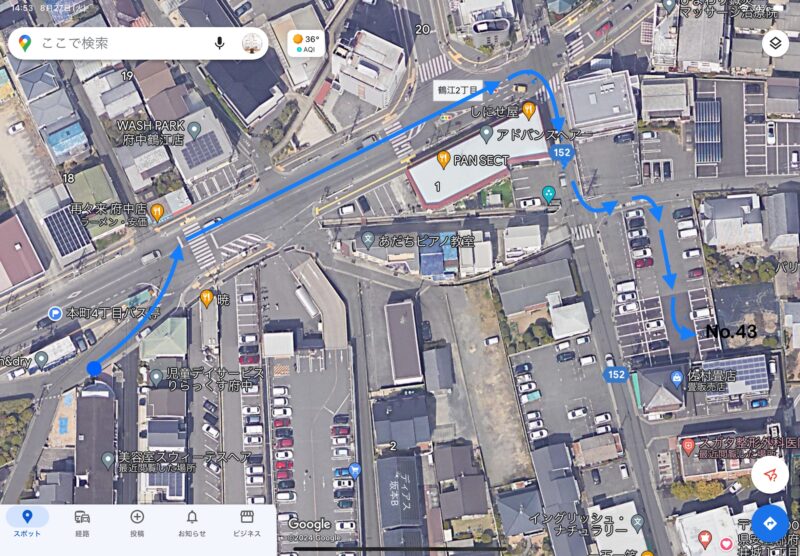The width and height of the screenshot is (800, 556).
Task: Open the 美容室スウィーテスヘア place marker
Action: point(108,459)
